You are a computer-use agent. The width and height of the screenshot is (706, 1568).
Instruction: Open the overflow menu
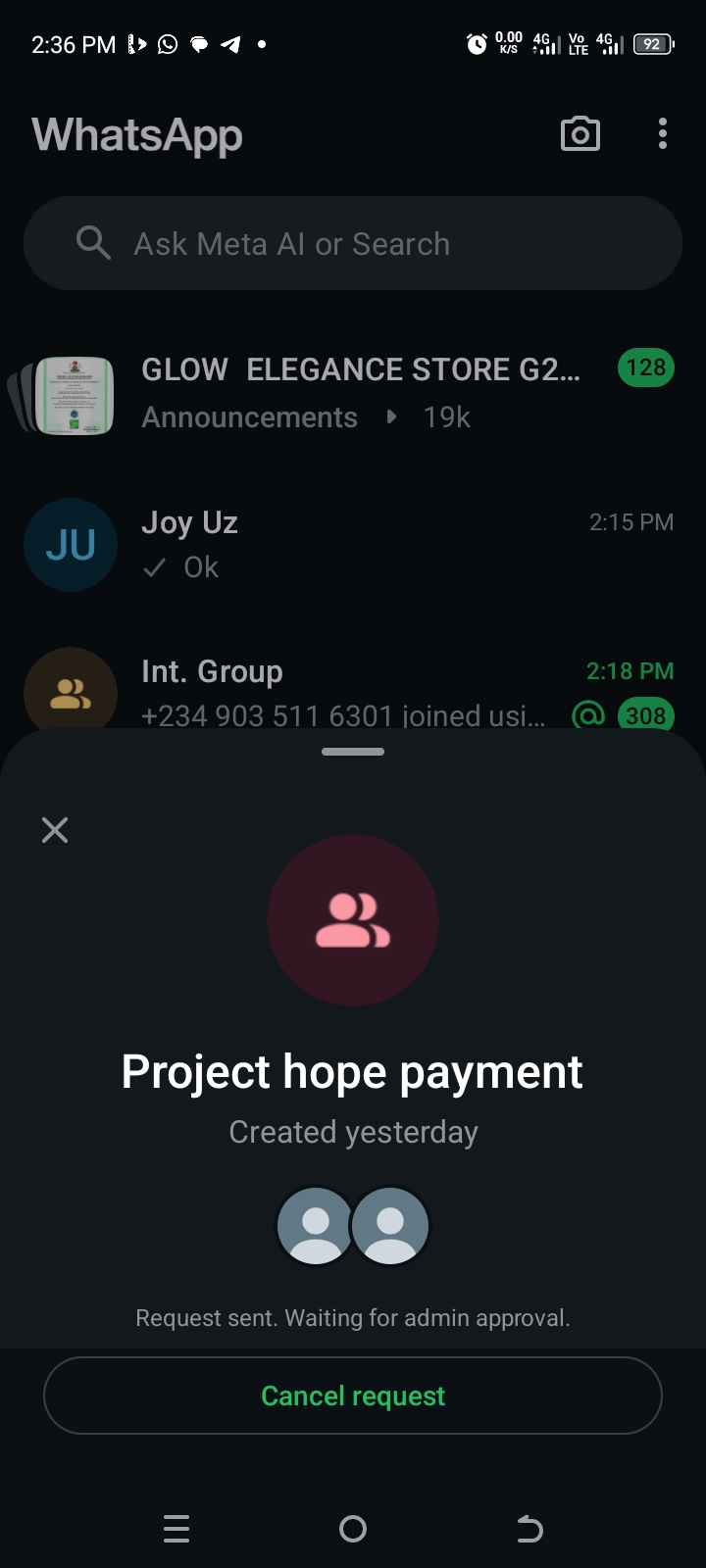(663, 134)
